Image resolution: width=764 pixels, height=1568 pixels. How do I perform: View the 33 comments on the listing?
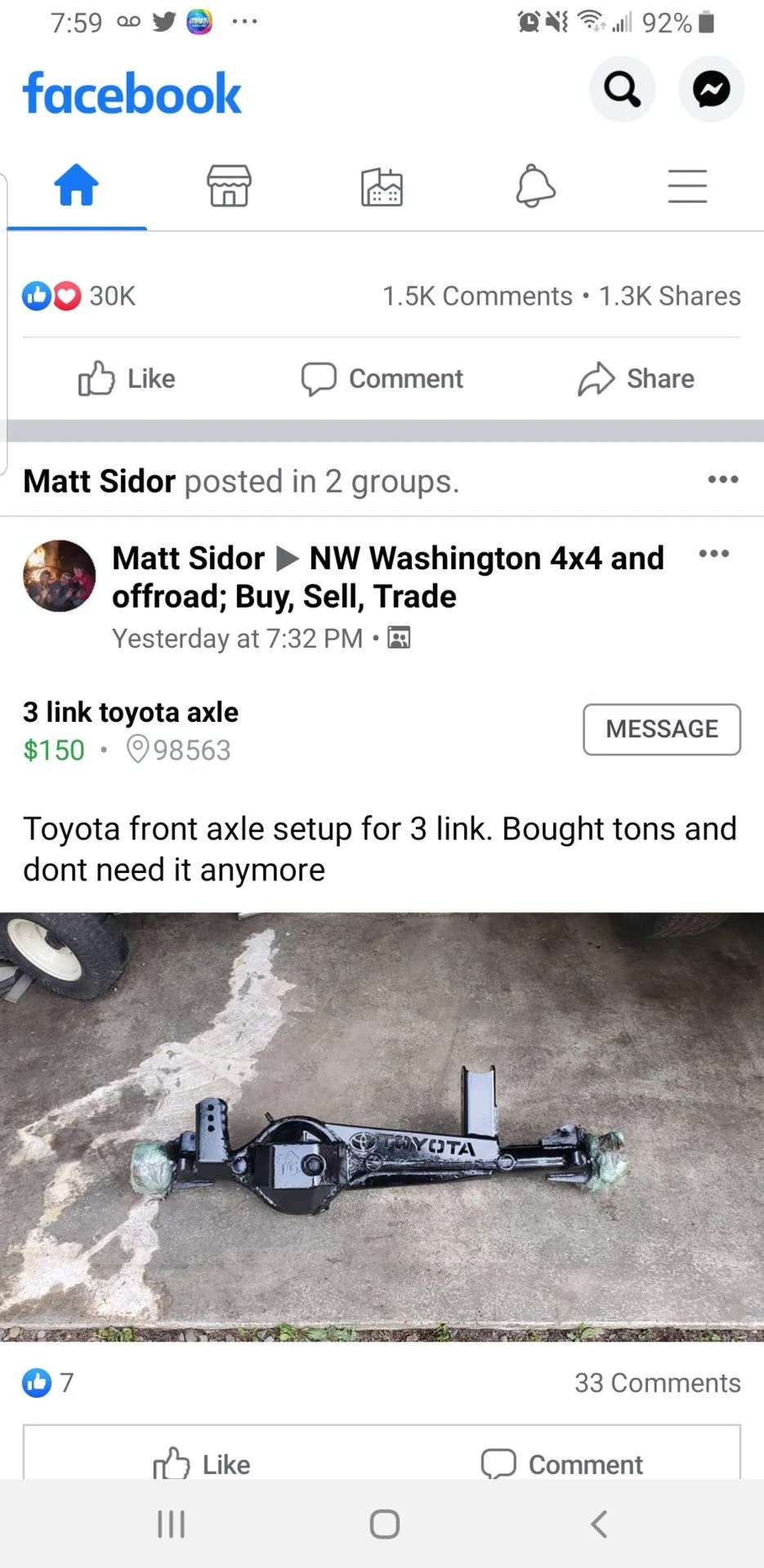tap(657, 1383)
